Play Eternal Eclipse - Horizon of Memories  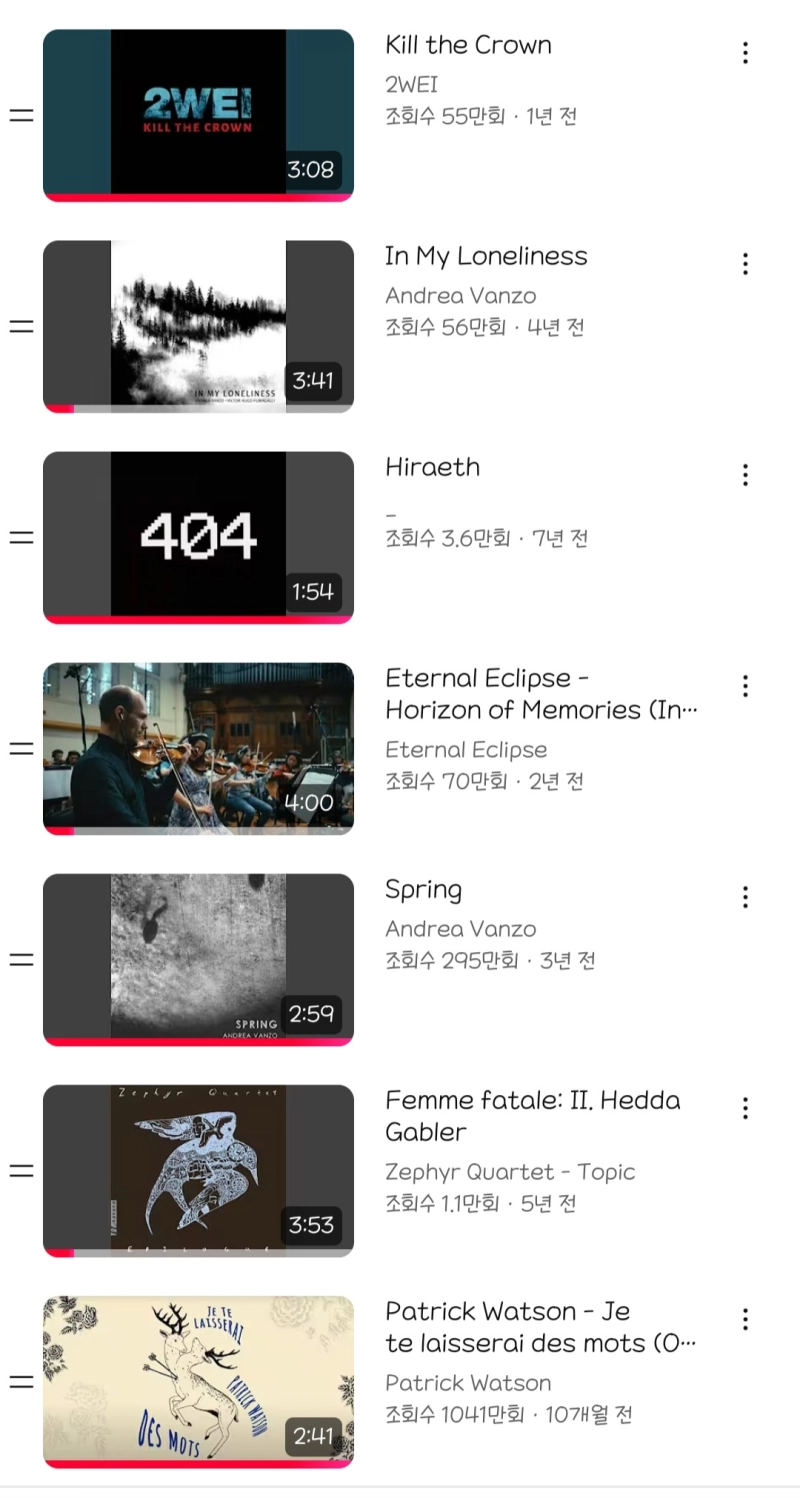(198, 748)
